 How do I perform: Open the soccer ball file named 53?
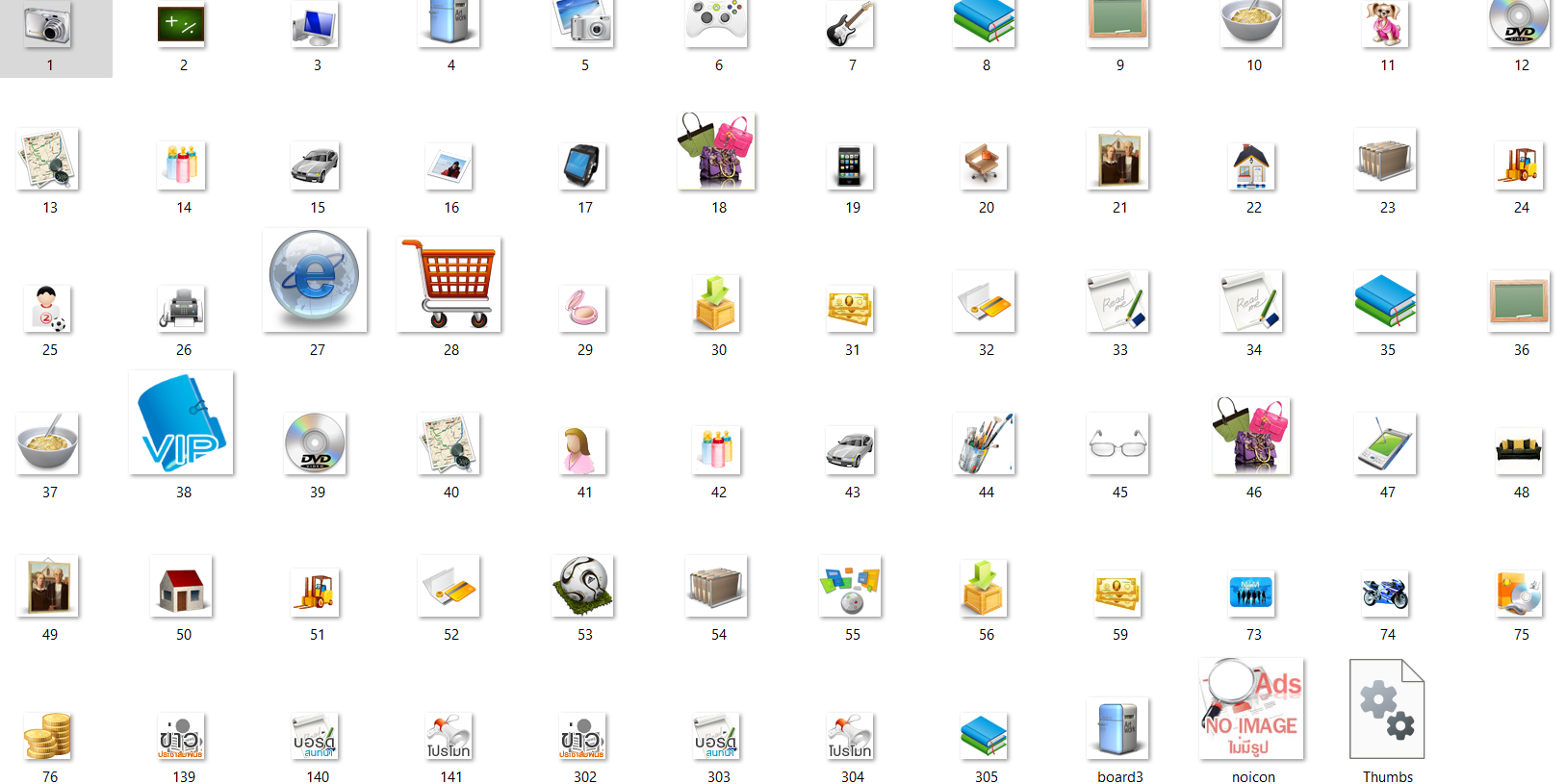[x=583, y=586]
